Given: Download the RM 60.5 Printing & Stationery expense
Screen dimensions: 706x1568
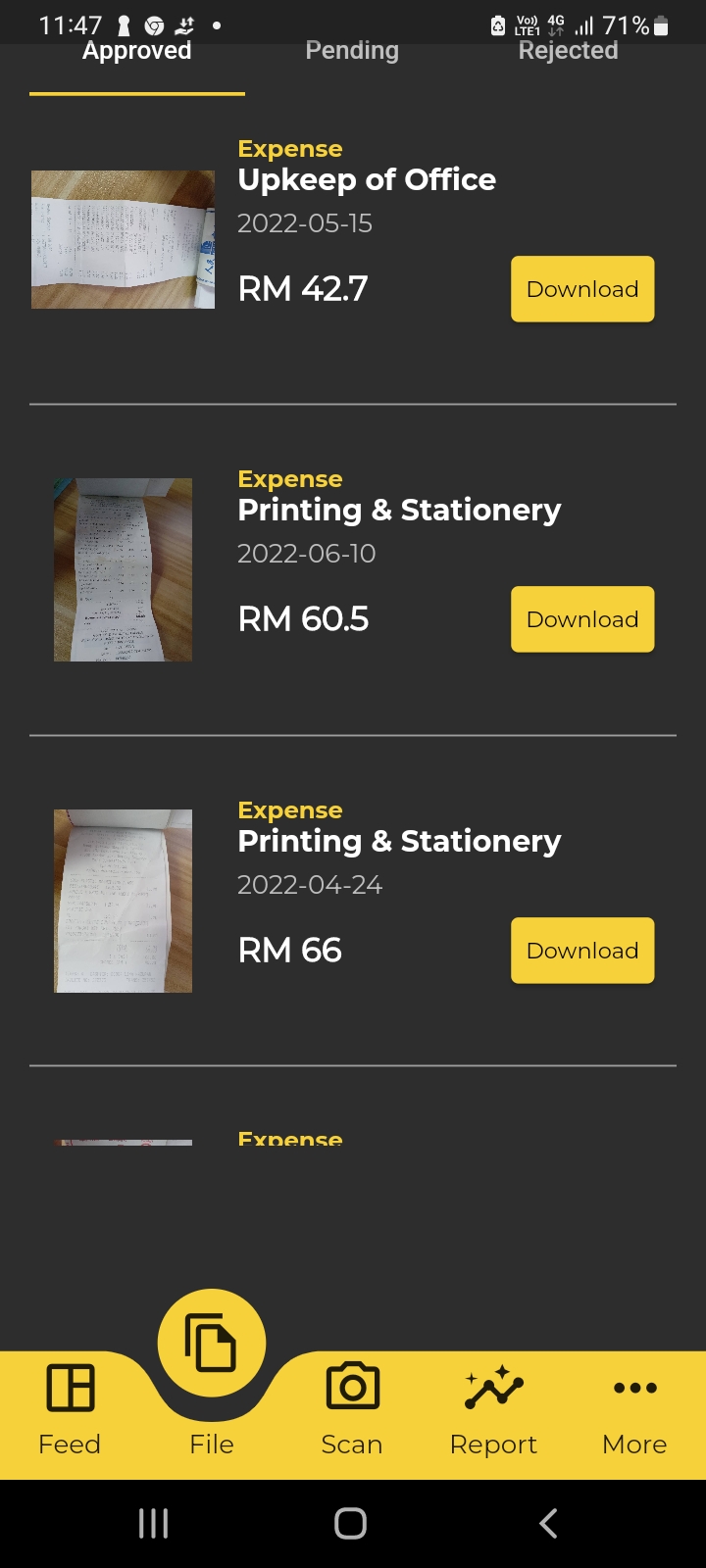Looking at the screenshot, I should pyautogui.click(x=582, y=619).
